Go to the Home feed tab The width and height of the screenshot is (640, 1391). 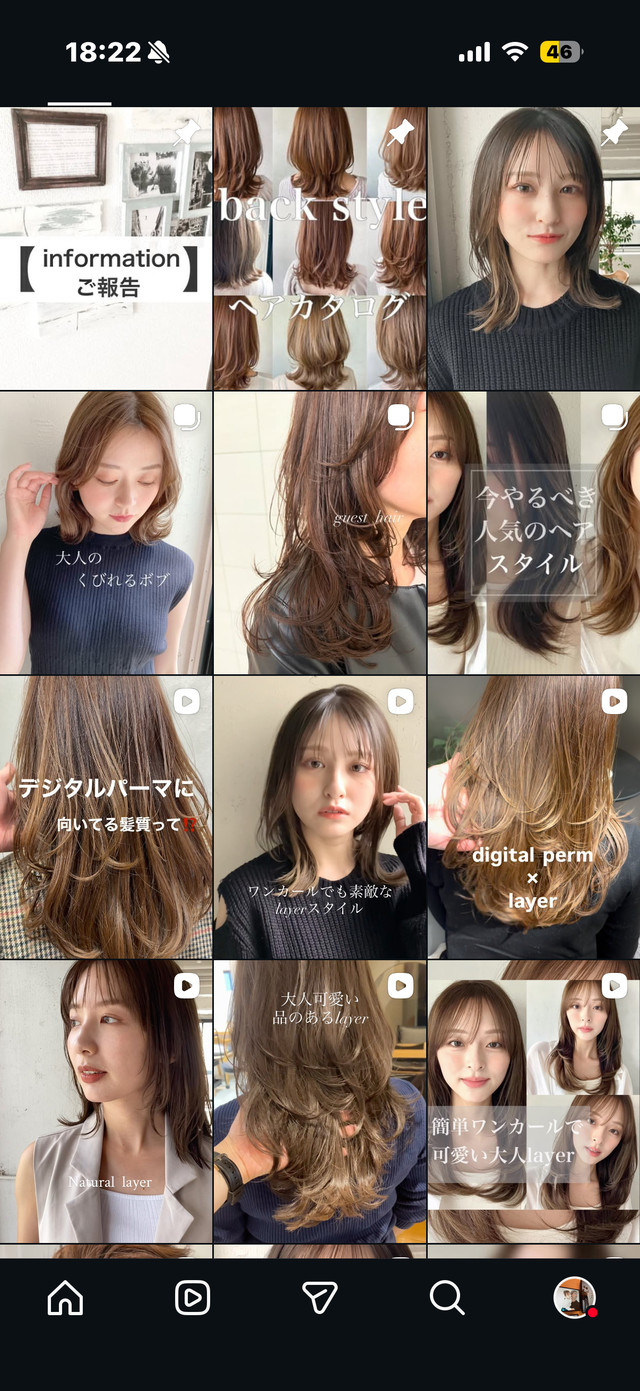coord(65,1297)
